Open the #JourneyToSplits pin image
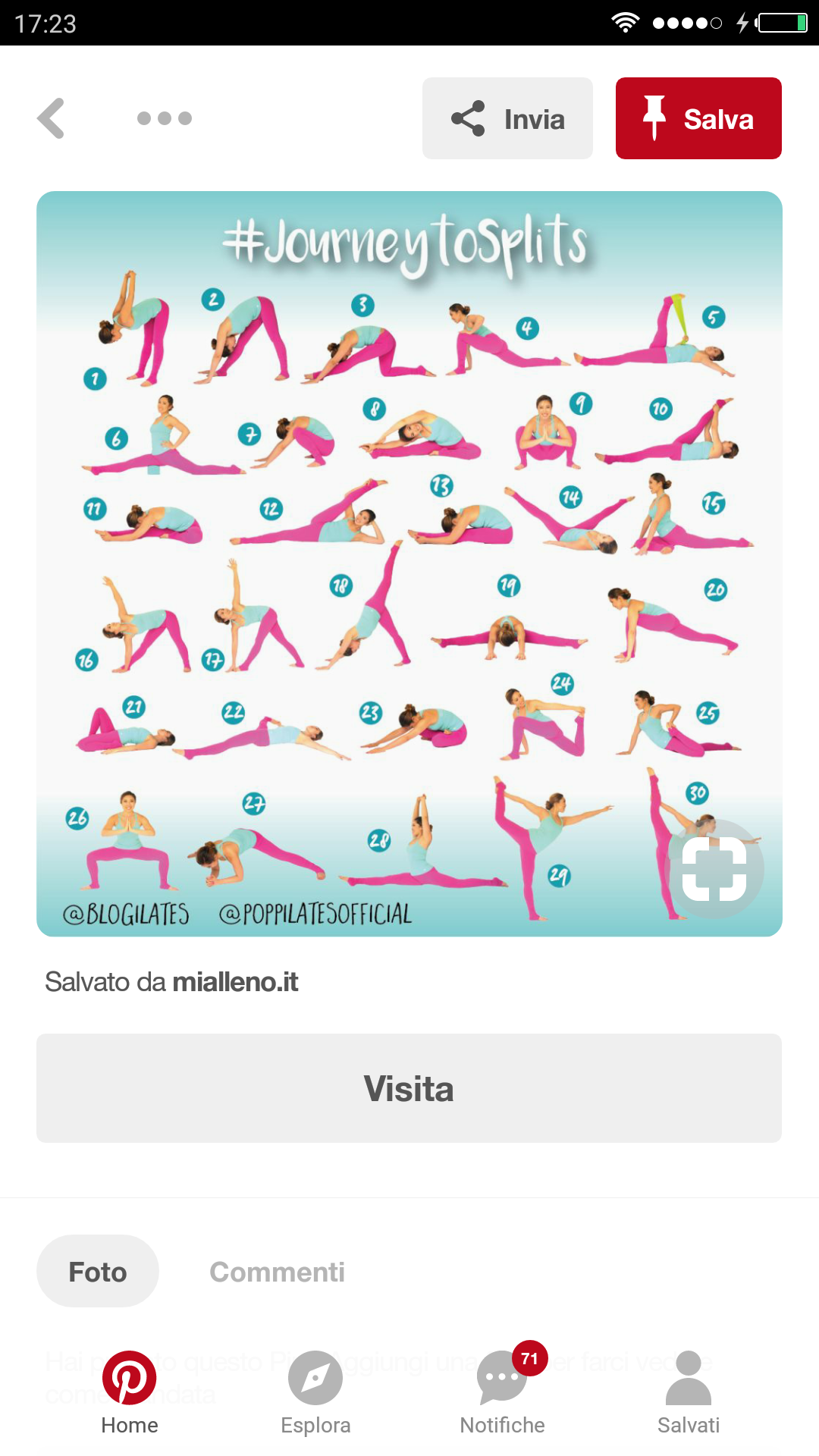This screenshot has width=819, height=1456. 409,531
